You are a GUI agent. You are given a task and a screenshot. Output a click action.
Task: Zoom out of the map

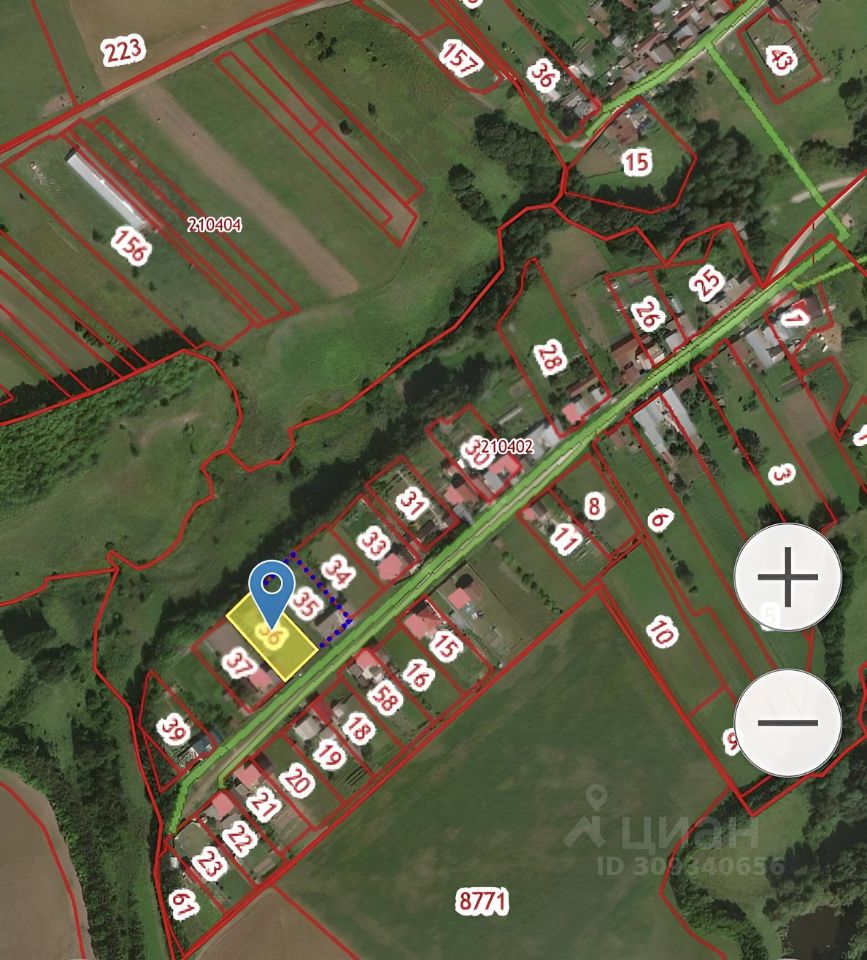787,722
